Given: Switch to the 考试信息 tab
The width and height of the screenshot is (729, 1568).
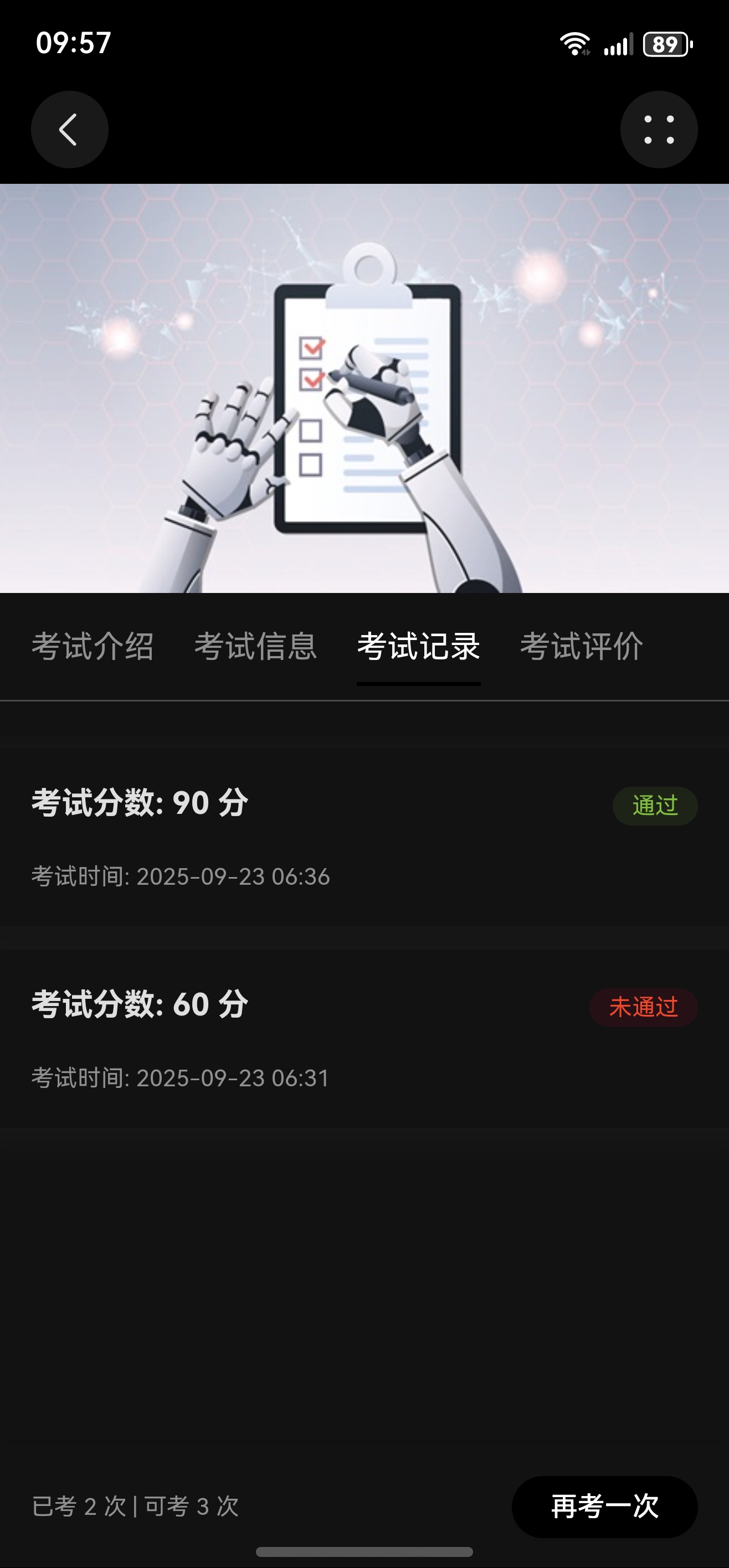Looking at the screenshot, I should coord(255,646).
